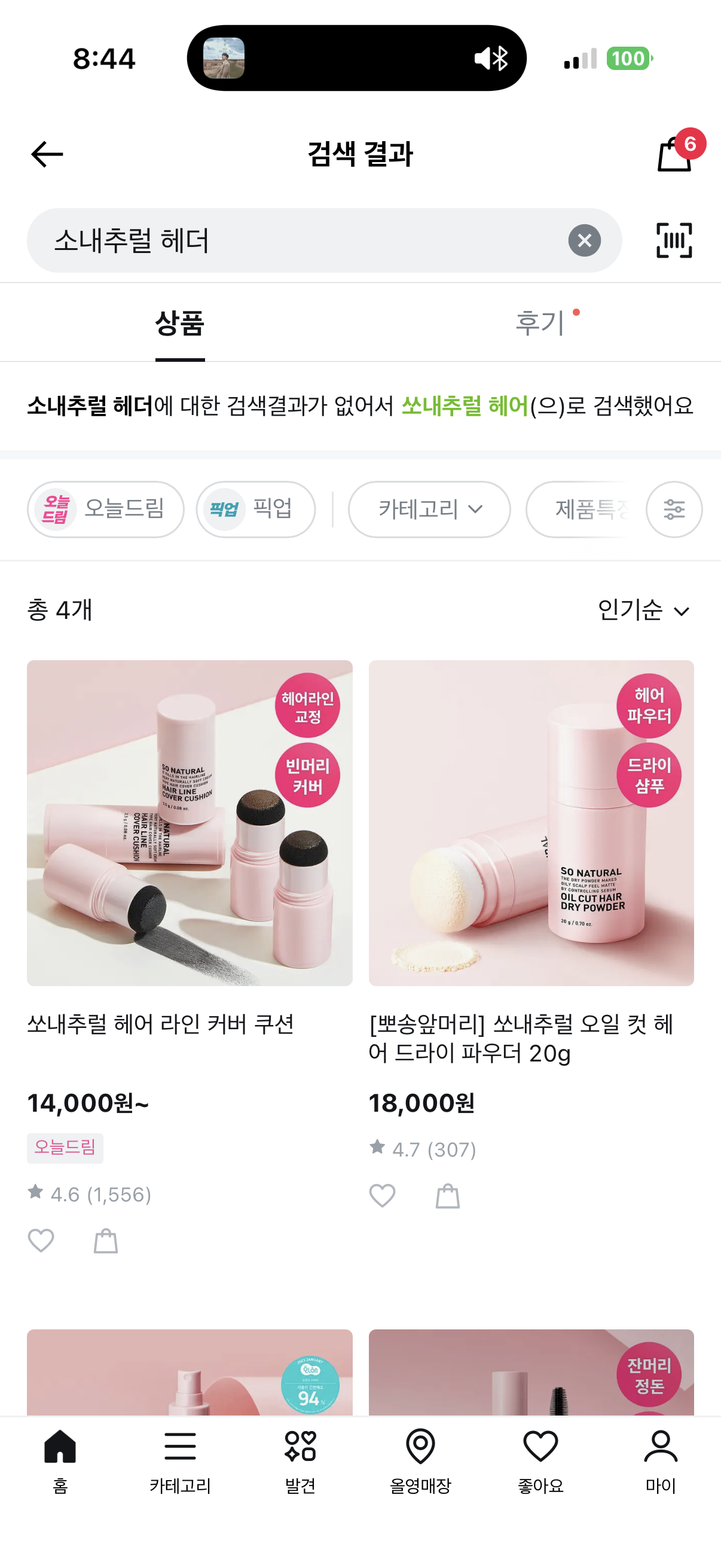Open the barcode scanner
The image size is (721, 1568).
674,240
